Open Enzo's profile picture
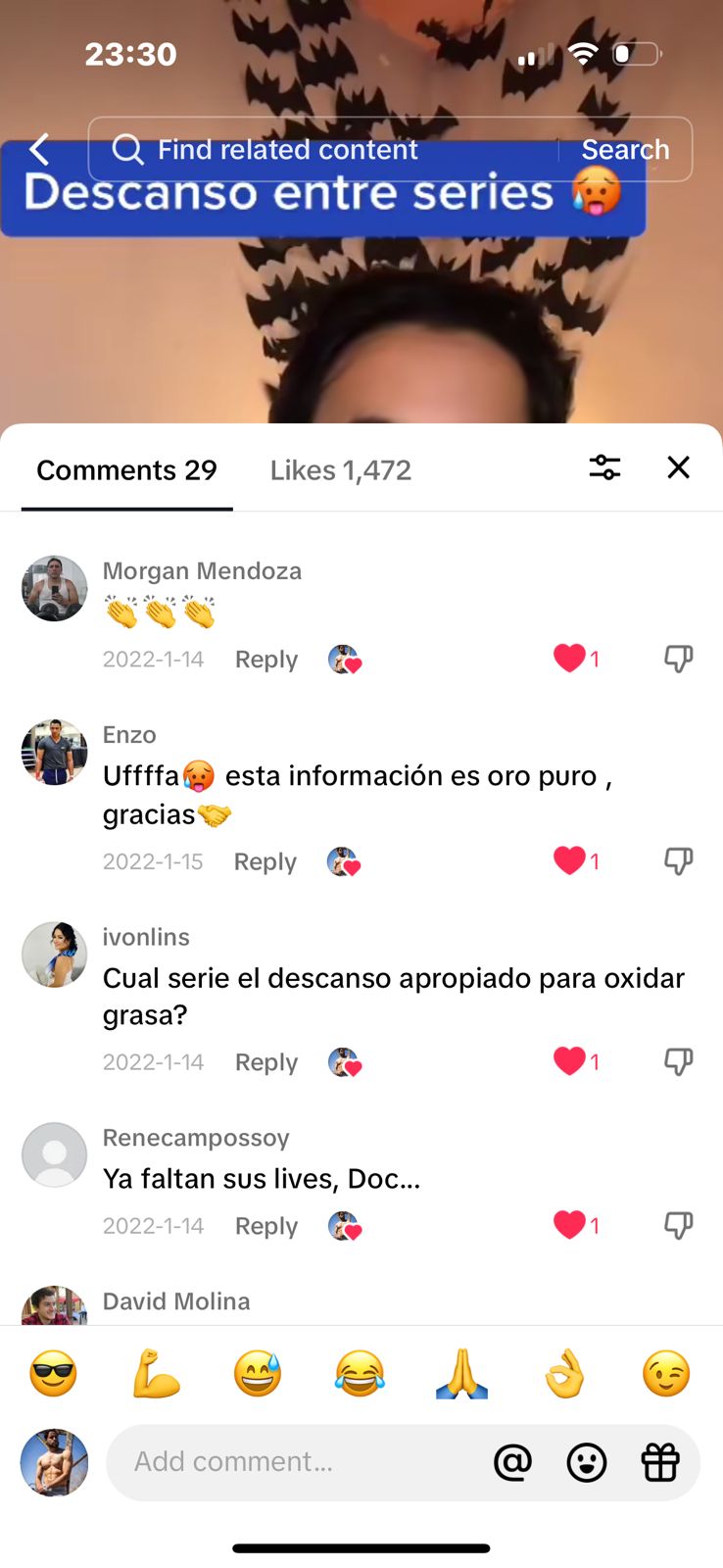This screenshot has width=723, height=1568. [54, 752]
